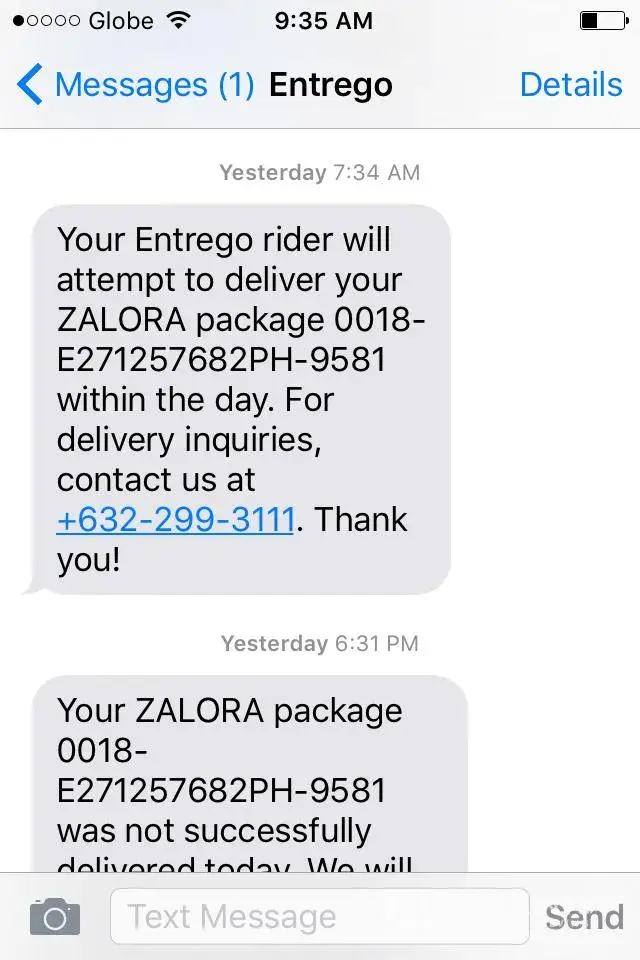Viewport: 640px width, 960px height.
Task: Call the +632-299-3111 phone link
Action: coord(175,520)
